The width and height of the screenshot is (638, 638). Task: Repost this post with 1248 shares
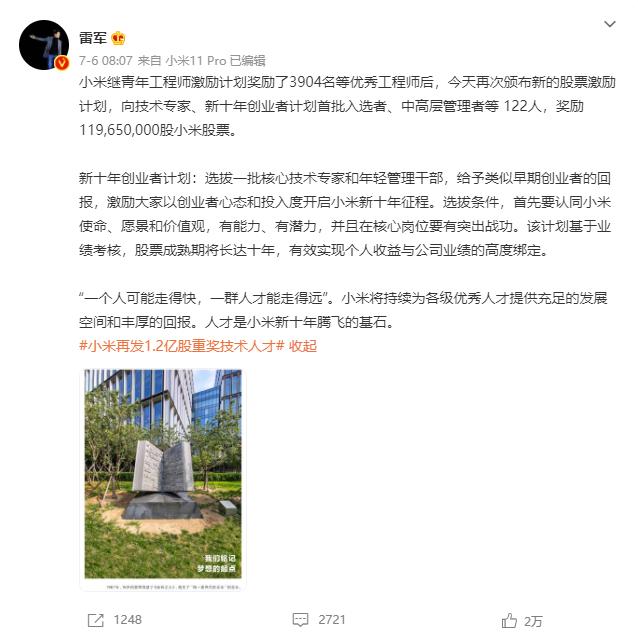(x=115, y=620)
